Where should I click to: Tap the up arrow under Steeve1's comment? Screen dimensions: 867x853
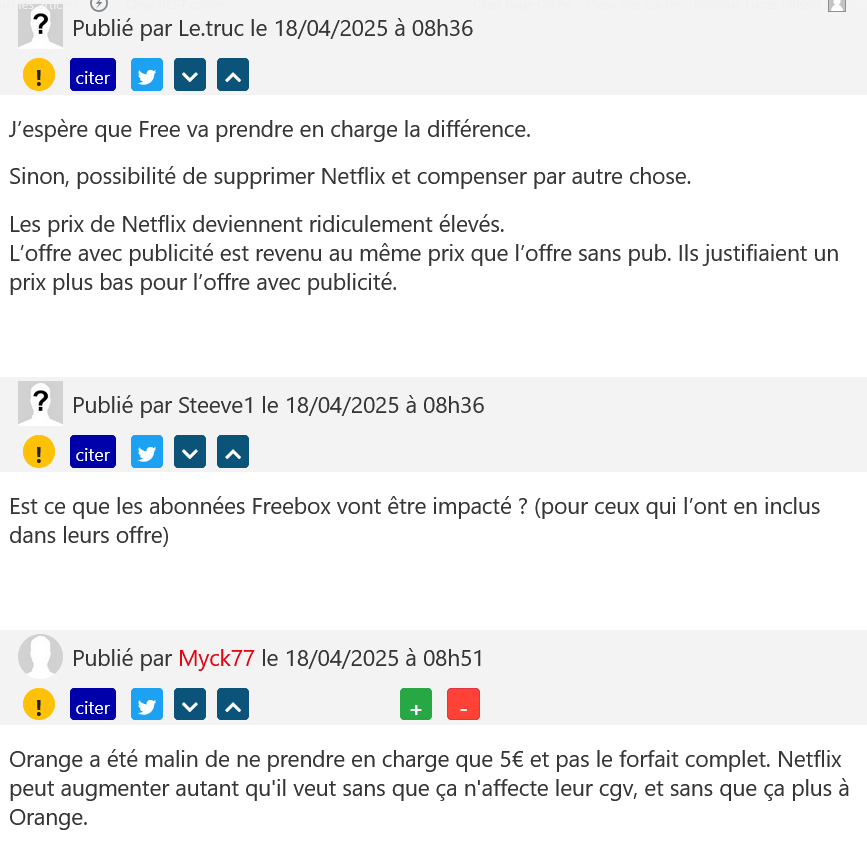[x=232, y=453]
